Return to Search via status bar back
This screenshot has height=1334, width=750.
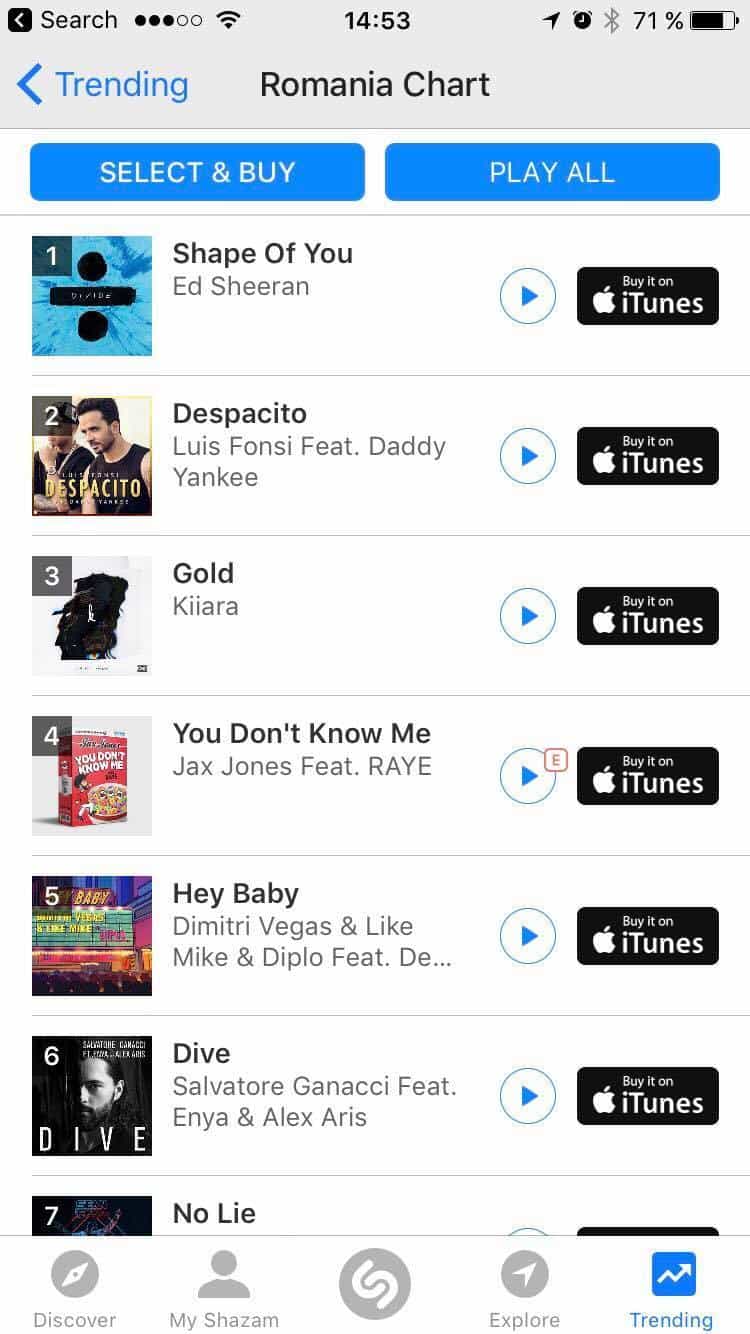point(62,20)
